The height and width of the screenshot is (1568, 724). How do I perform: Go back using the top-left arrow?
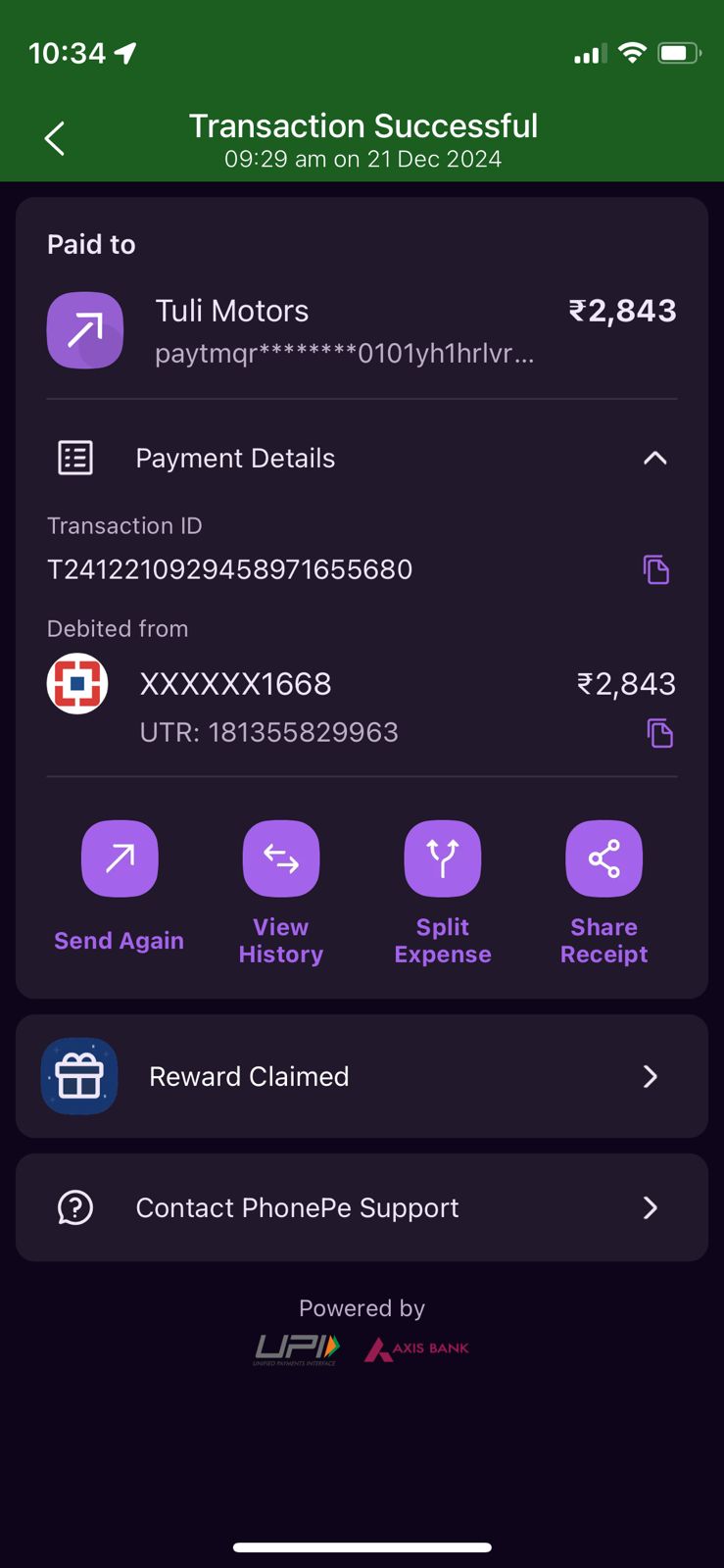click(55, 138)
